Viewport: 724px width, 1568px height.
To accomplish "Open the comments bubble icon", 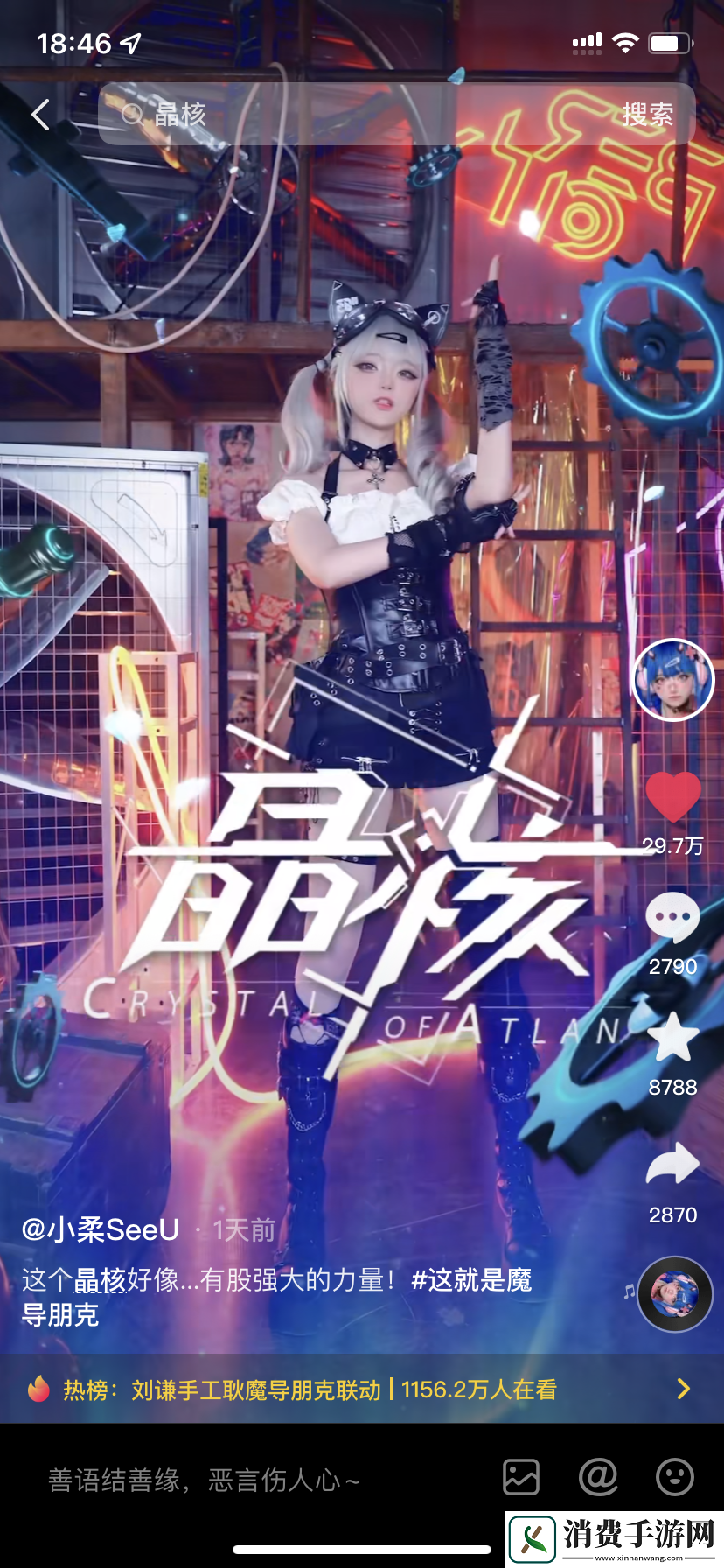I will point(672,917).
